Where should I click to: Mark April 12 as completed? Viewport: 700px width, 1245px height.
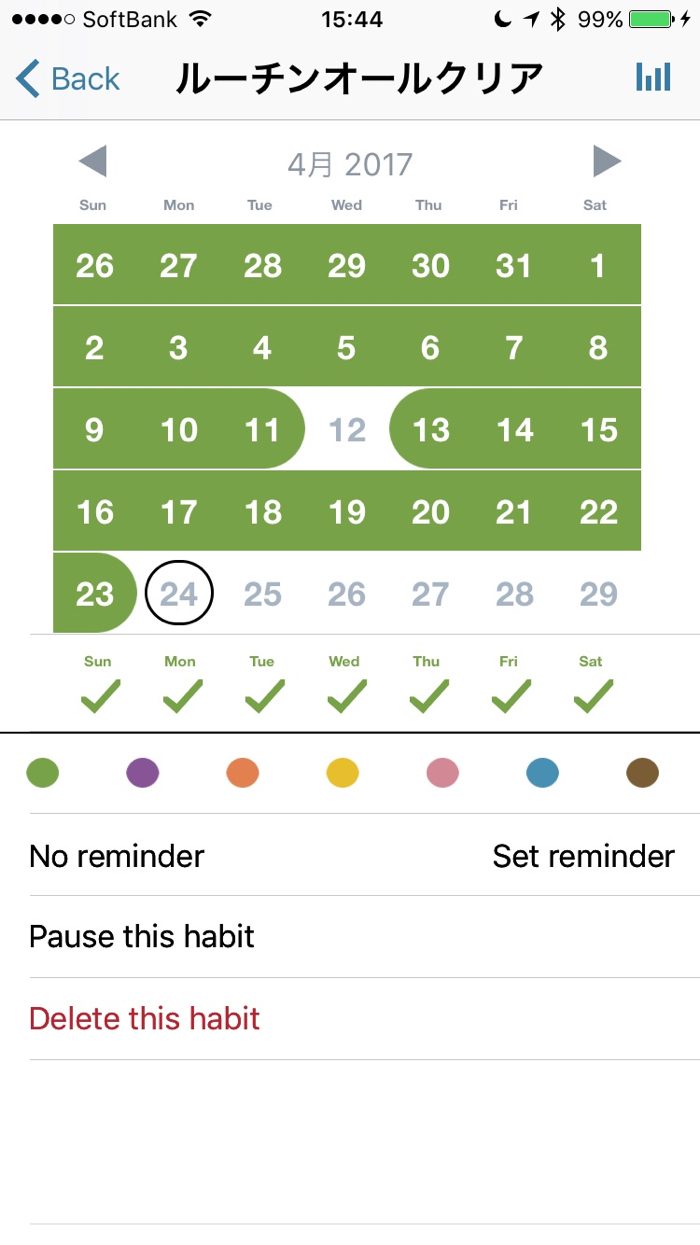(347, 430)
